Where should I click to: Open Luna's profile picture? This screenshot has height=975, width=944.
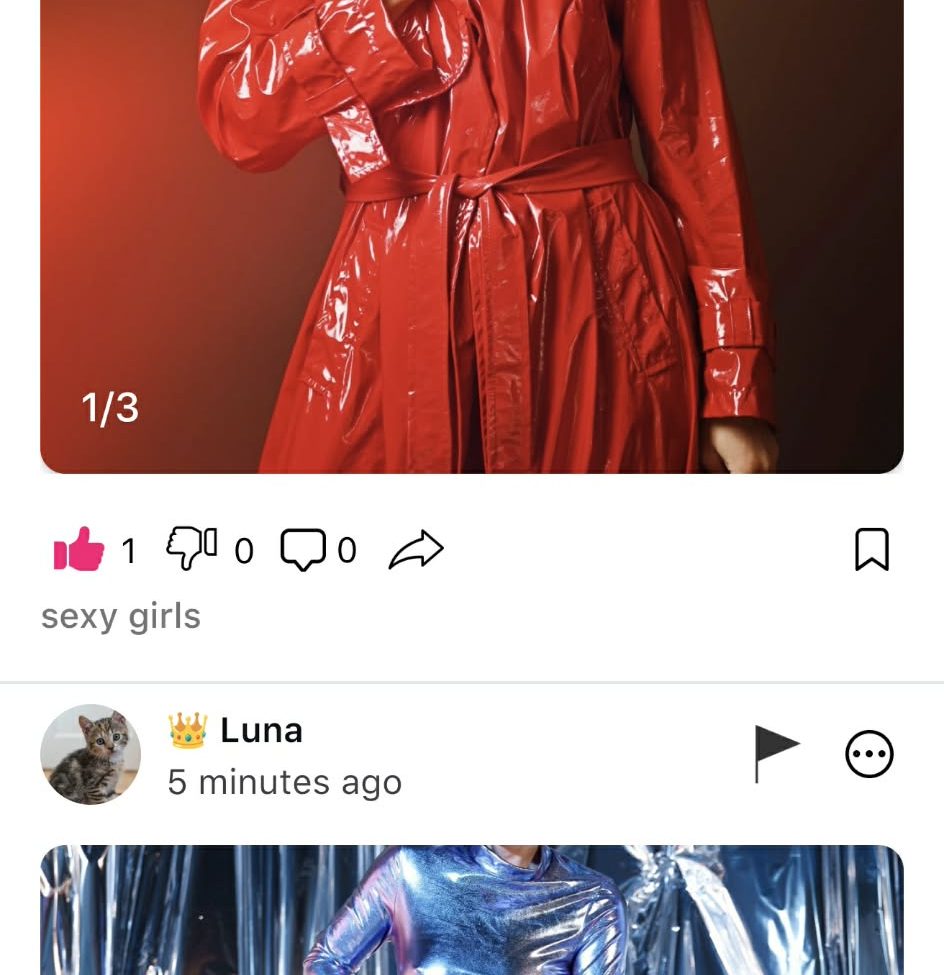click(x=90, y=754)
